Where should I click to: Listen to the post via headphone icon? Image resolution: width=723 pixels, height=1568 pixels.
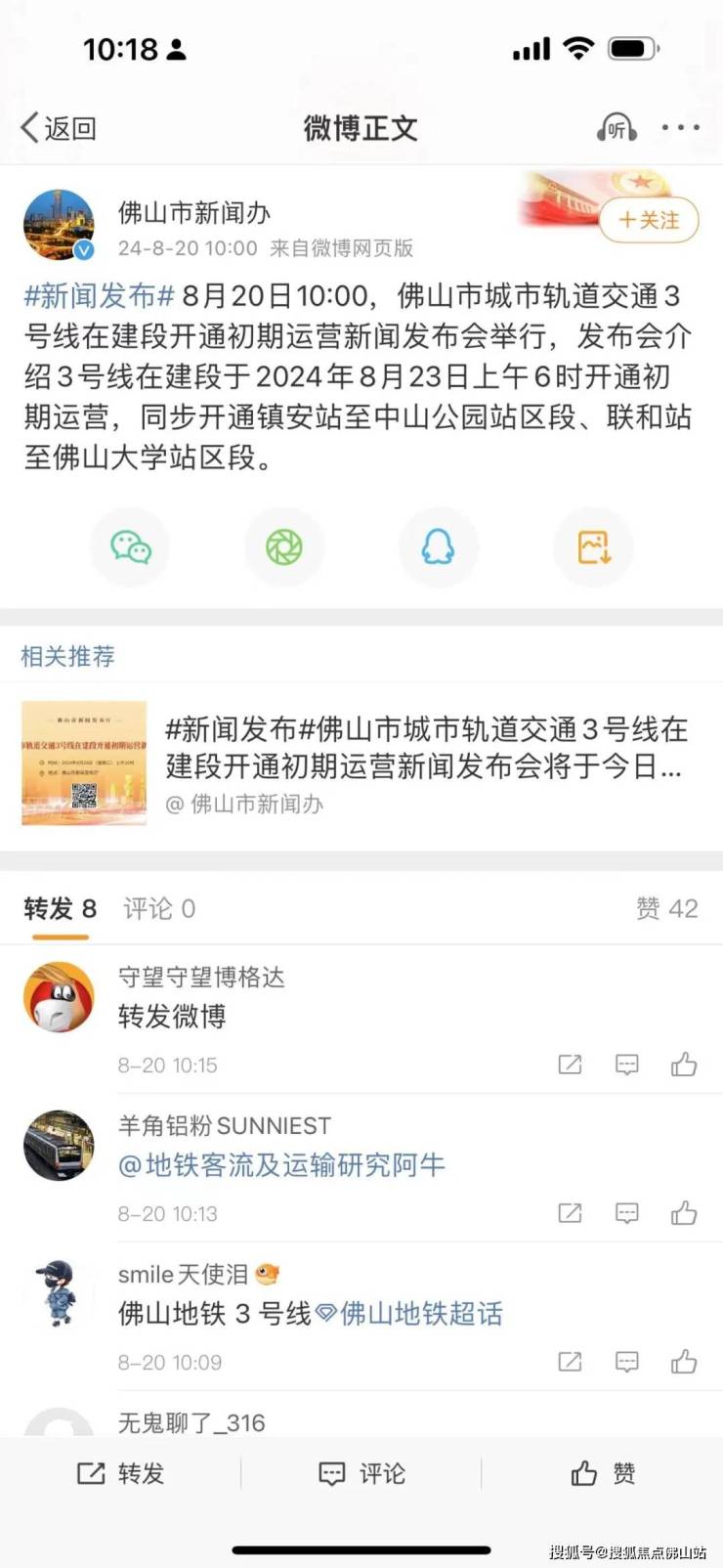point(617,128)
